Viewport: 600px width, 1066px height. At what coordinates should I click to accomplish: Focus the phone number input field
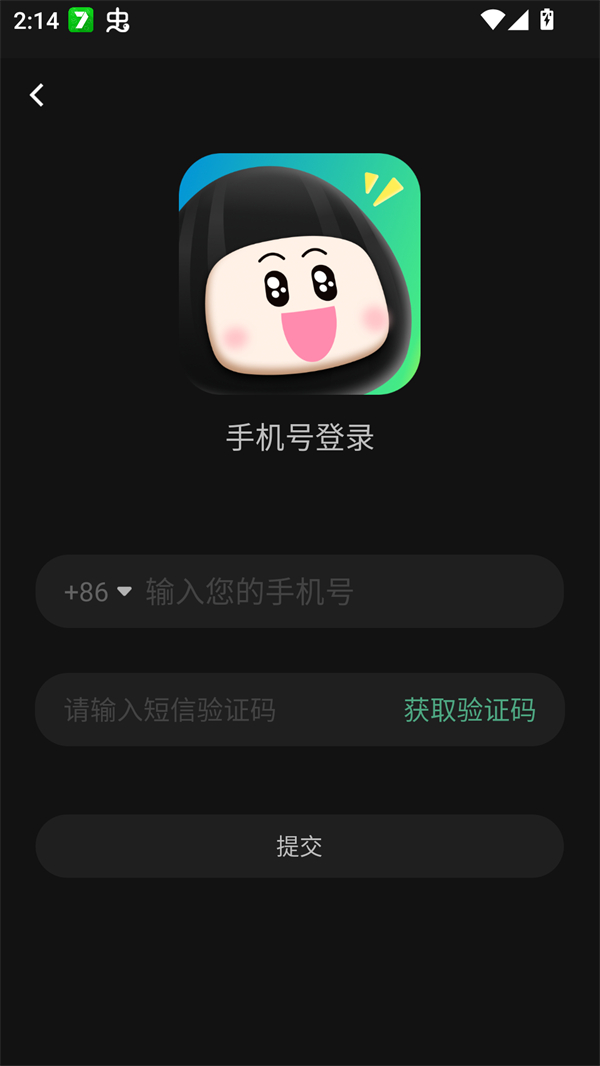pyautogui.click(x=340, y=592)
